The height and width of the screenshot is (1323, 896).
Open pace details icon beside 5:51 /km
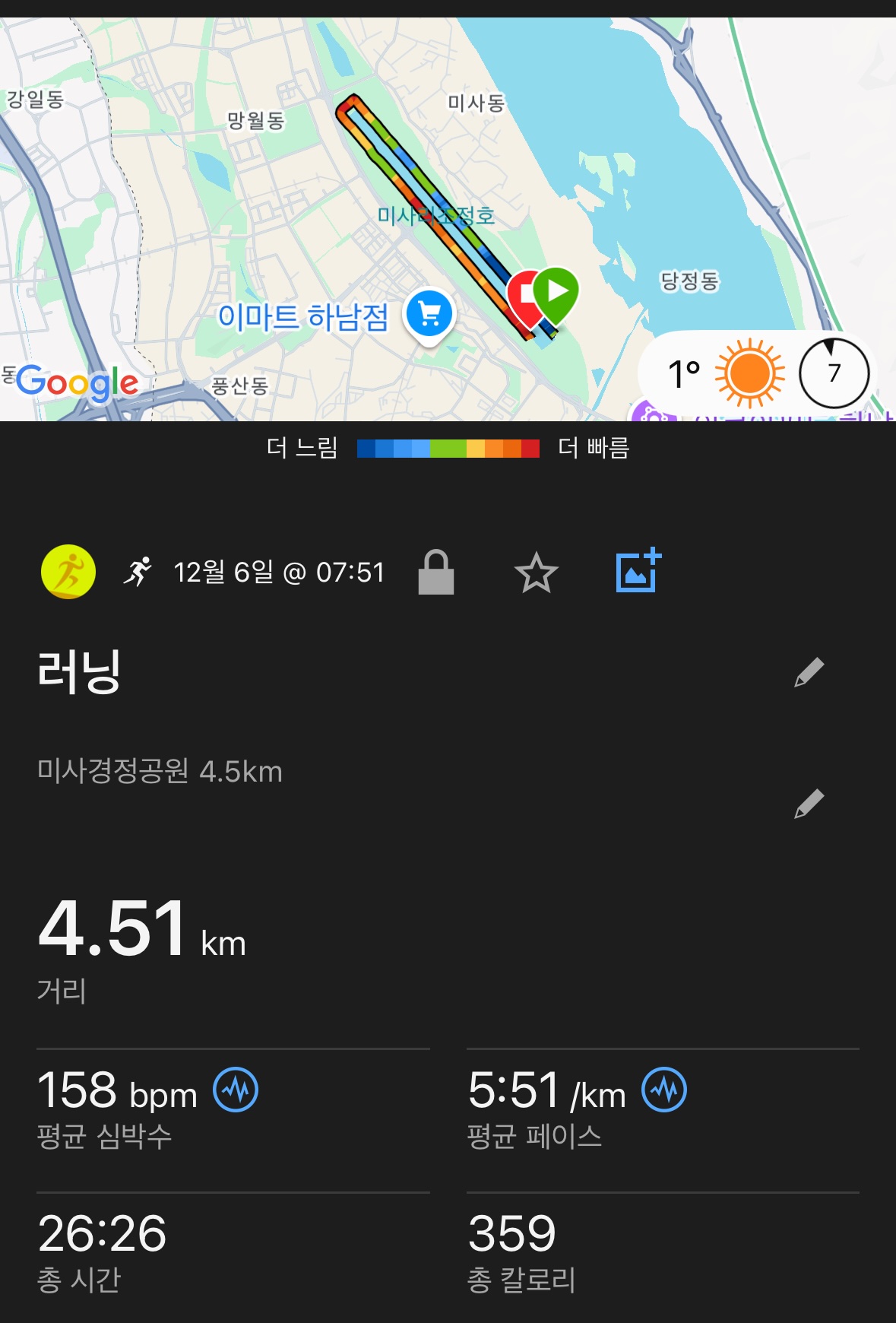click(x=664, y=1090)
